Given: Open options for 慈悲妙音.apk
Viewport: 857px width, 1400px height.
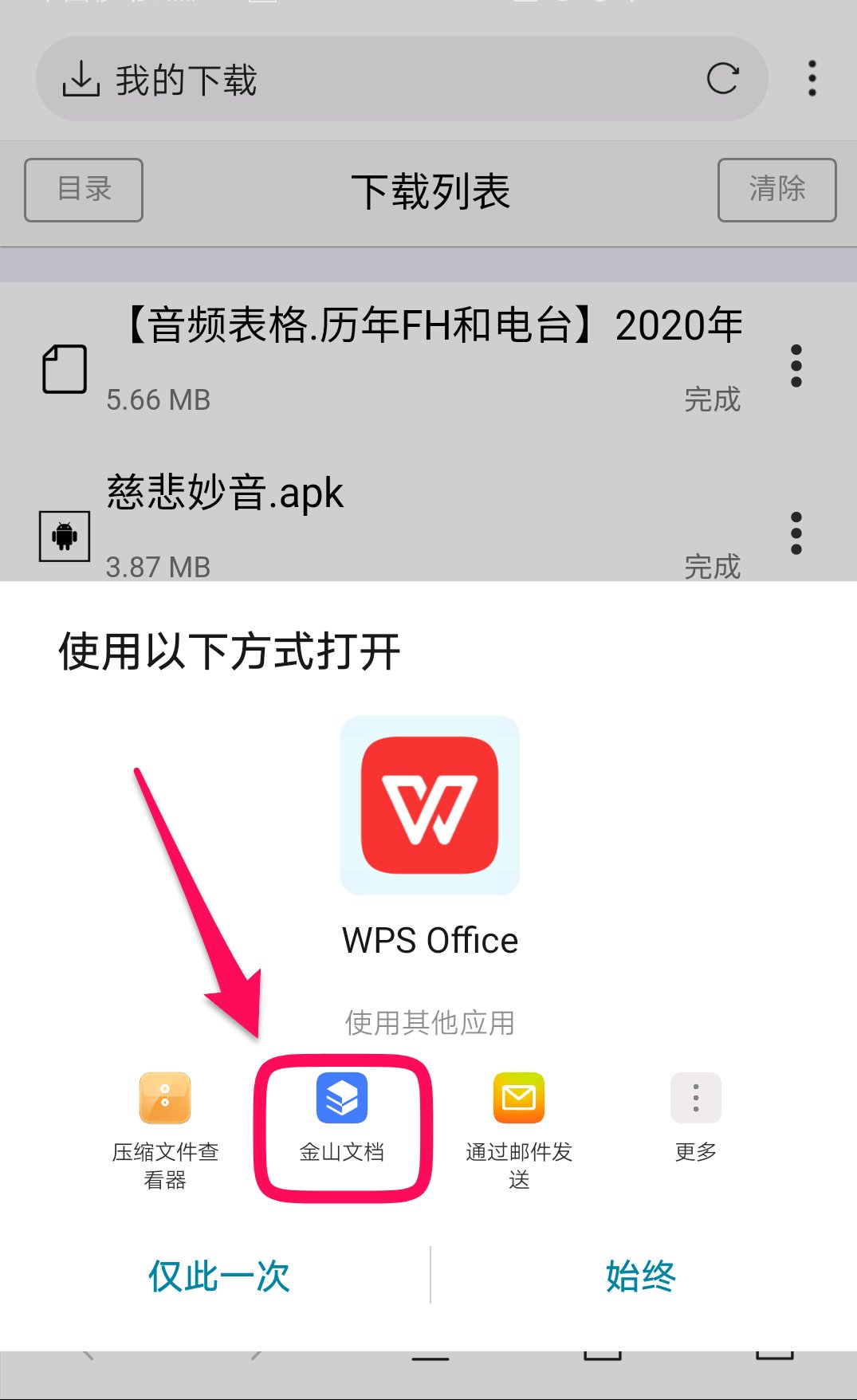Looking at the screenshot, I should coord(796,533).
